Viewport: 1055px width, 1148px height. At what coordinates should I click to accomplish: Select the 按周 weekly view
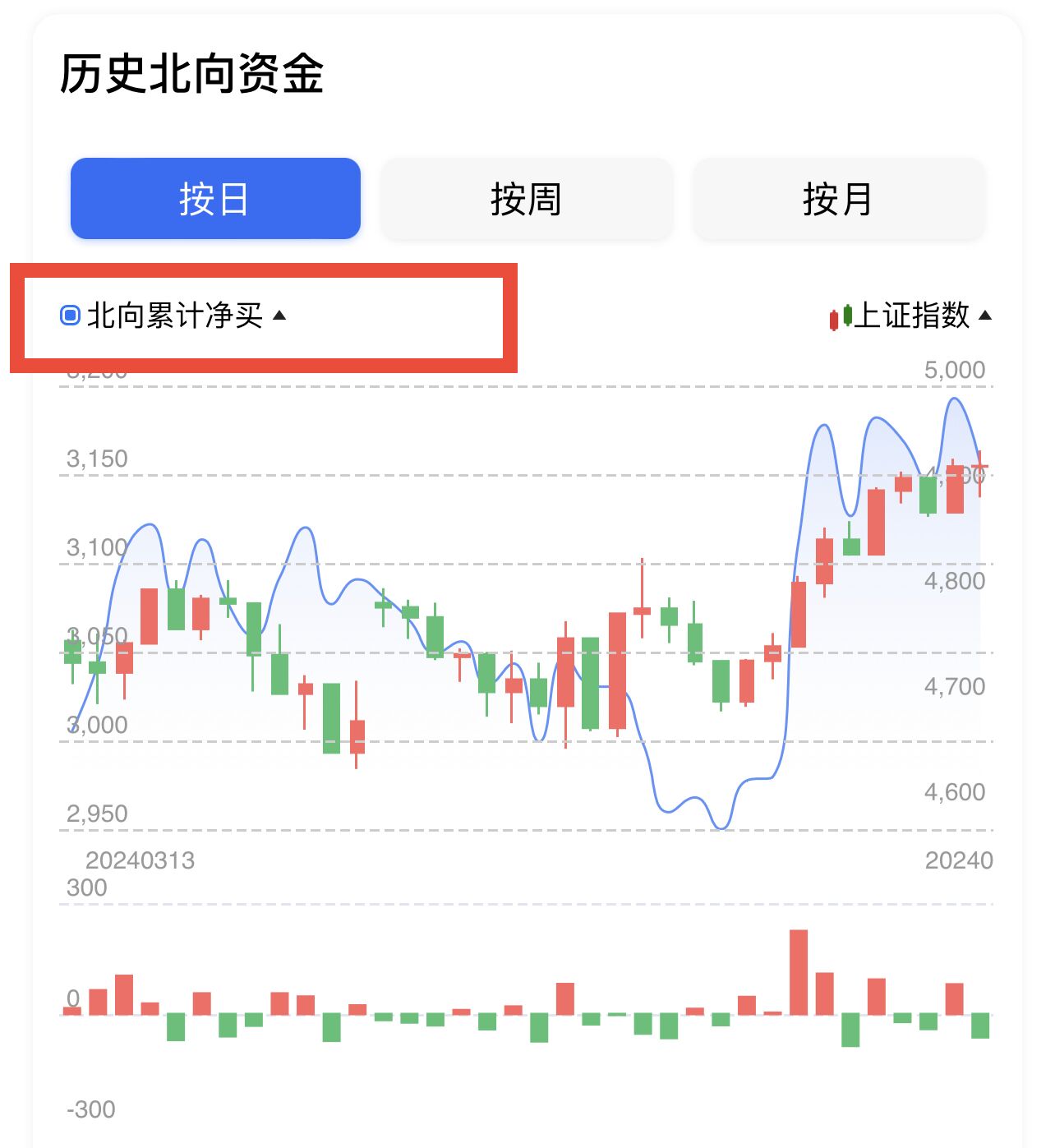pos(526,199)
